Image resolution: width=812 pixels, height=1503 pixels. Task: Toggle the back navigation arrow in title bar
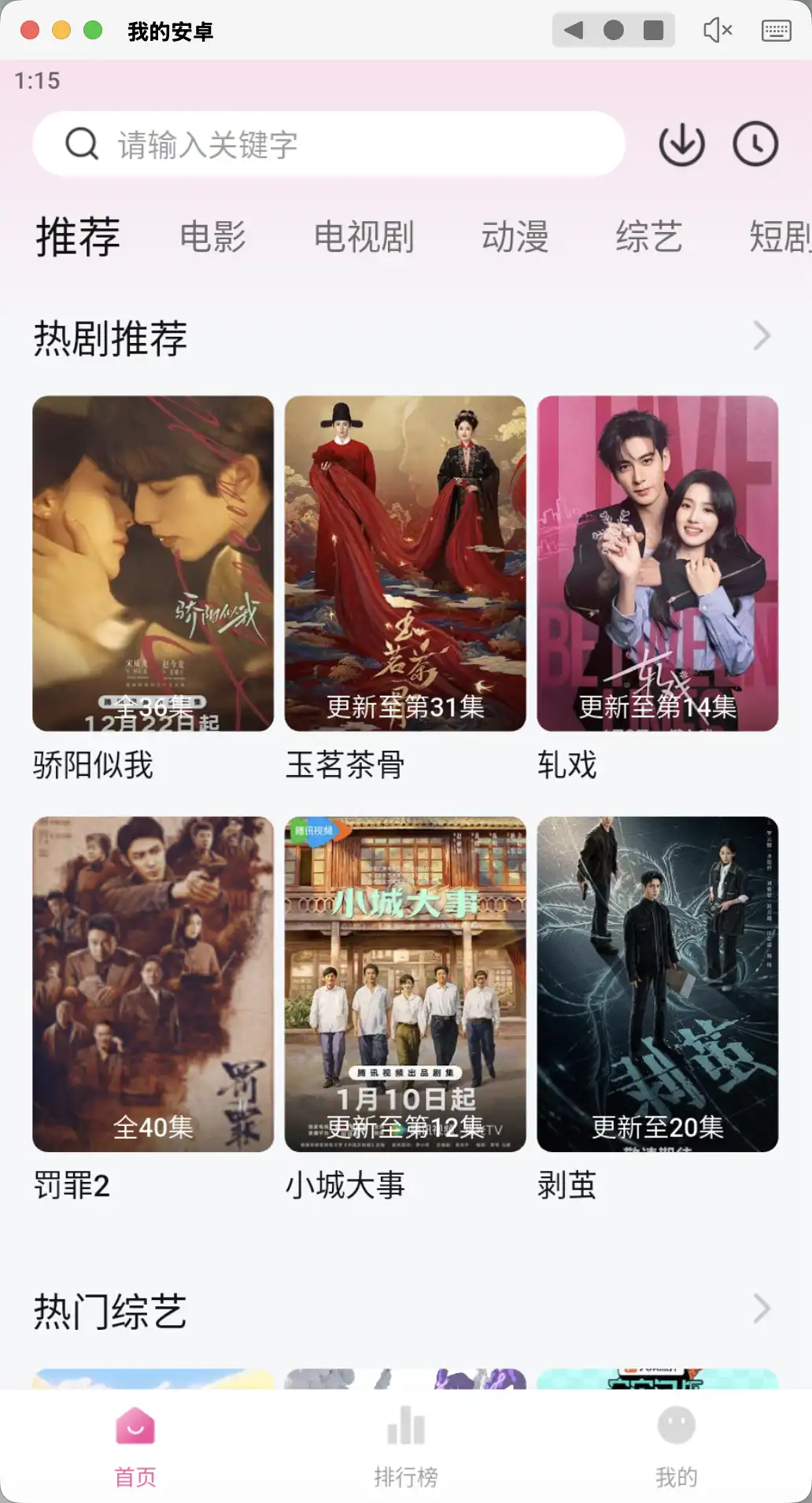click(572, 31)
